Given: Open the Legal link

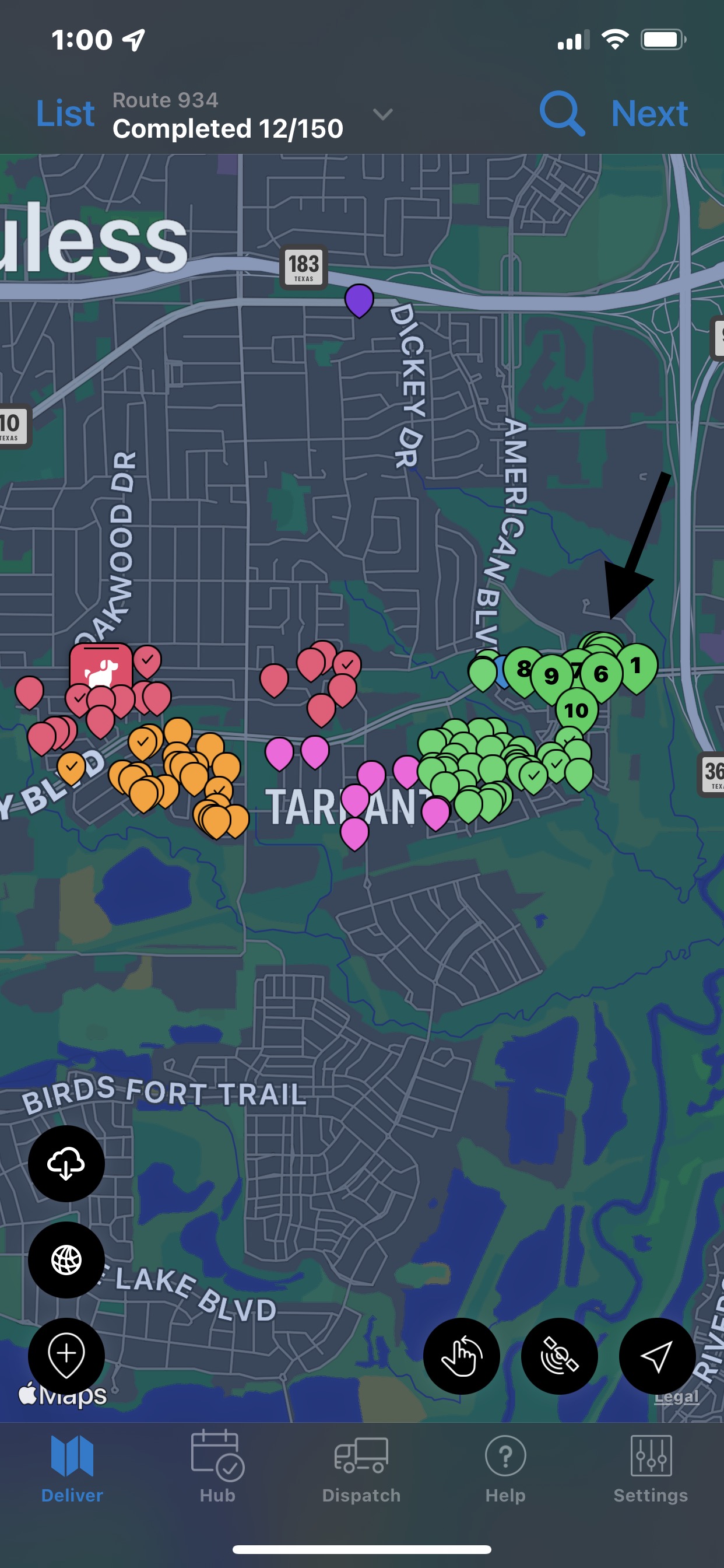Looking at the screenshot, I should (x=676, y=1397).
